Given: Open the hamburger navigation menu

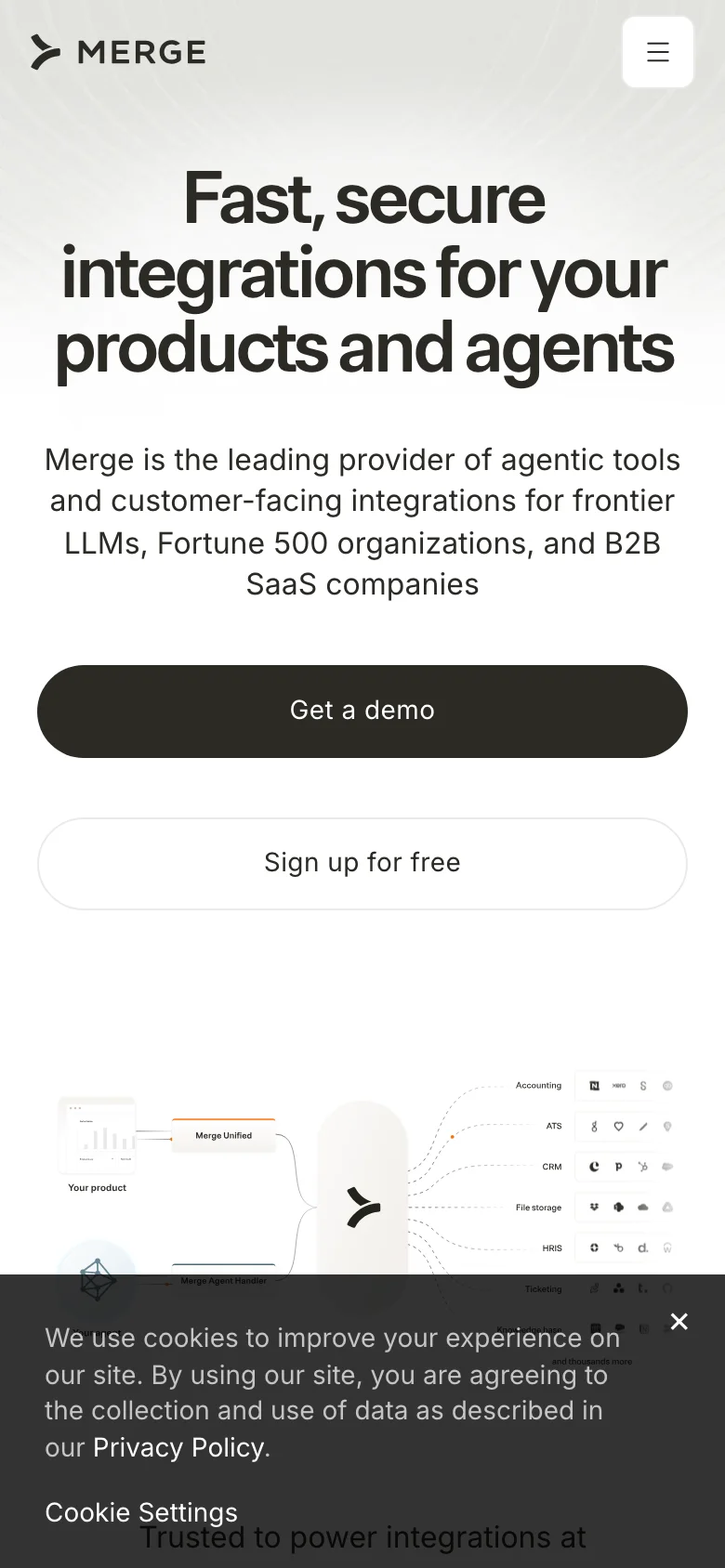Looking at the screenshot, I should (657, 52).
